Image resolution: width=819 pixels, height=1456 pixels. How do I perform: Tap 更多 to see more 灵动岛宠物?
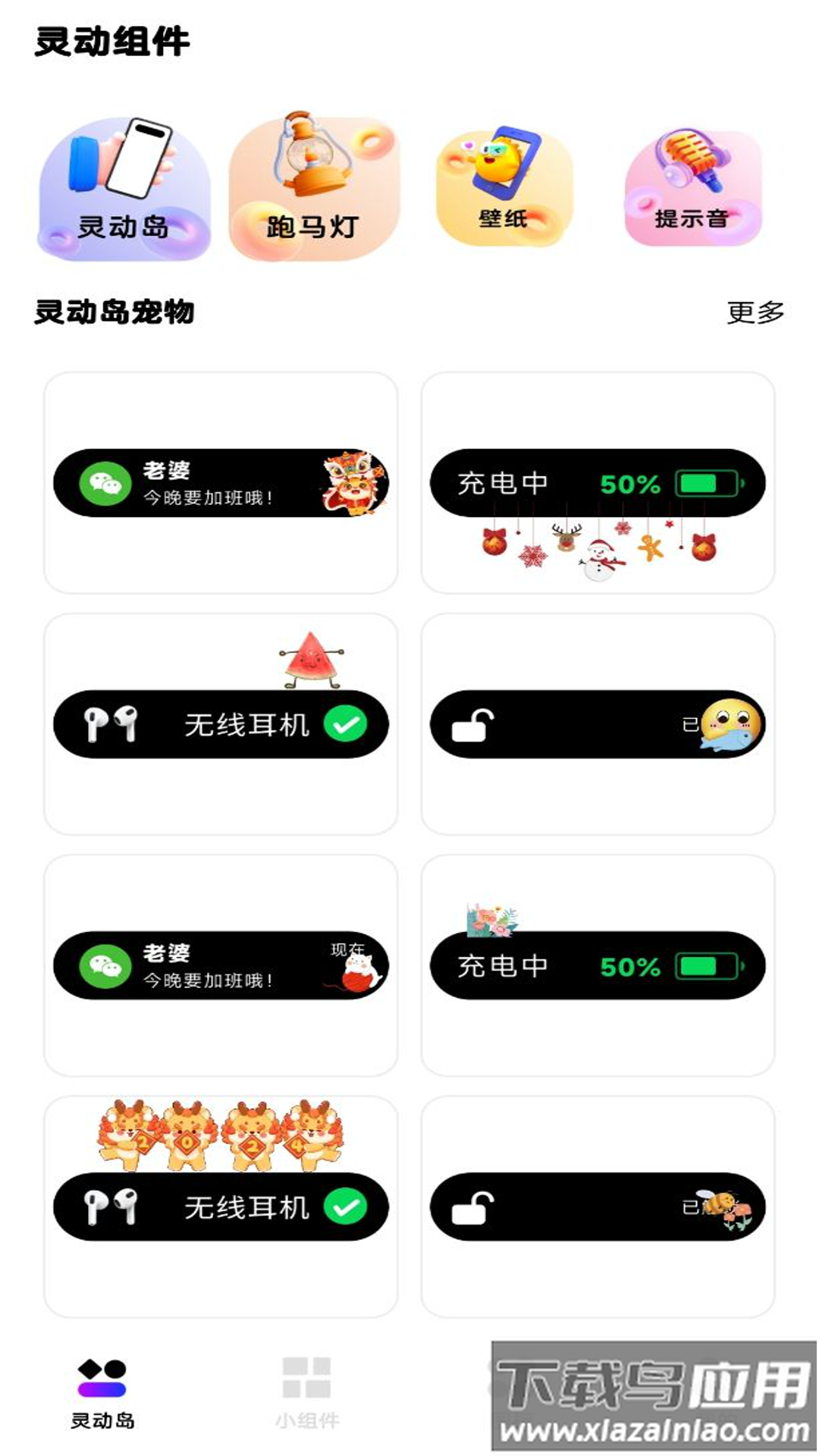tap(755, 312)
